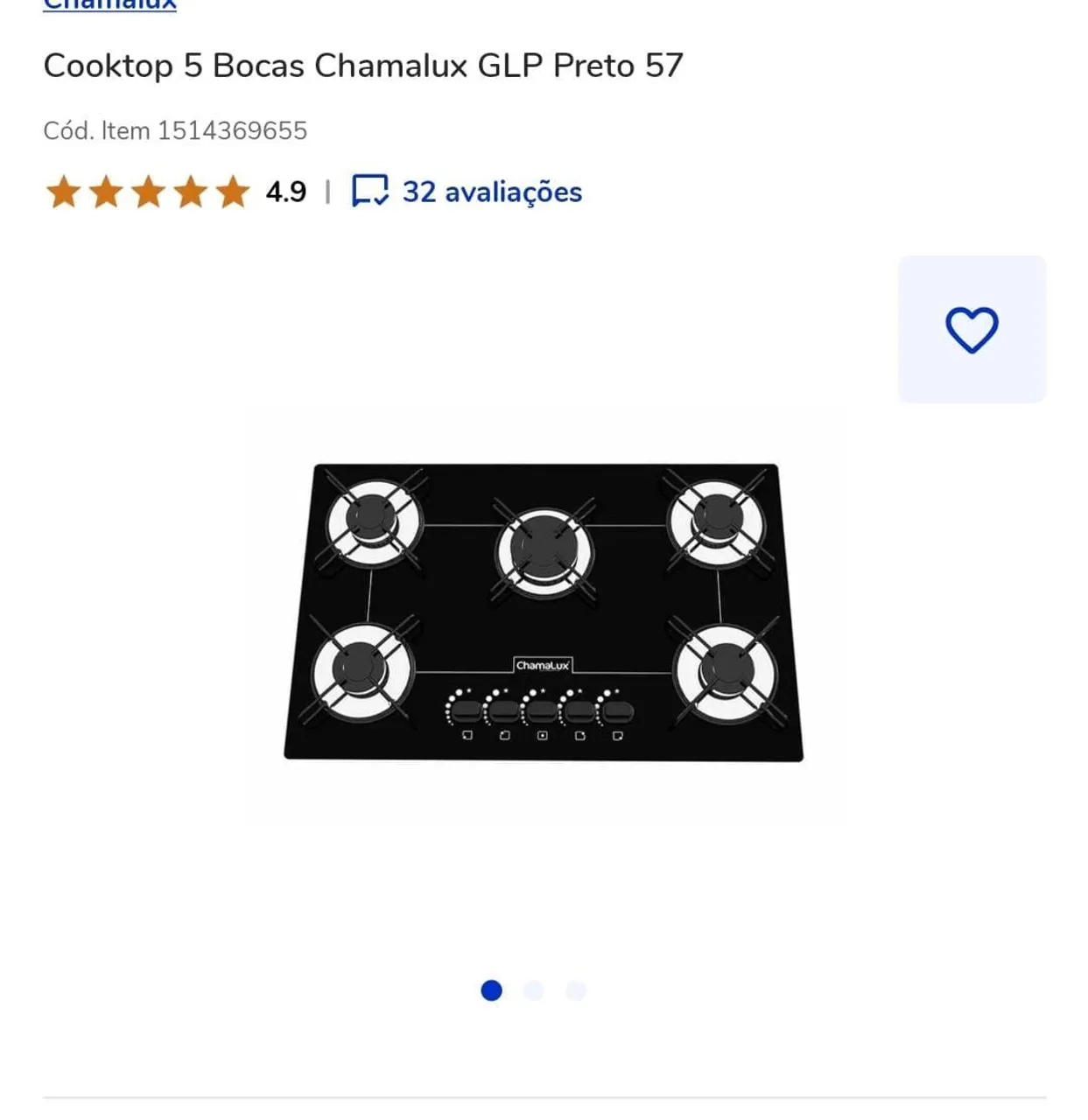
Task: Select the second image page dot
Action: tap(534, 990)
